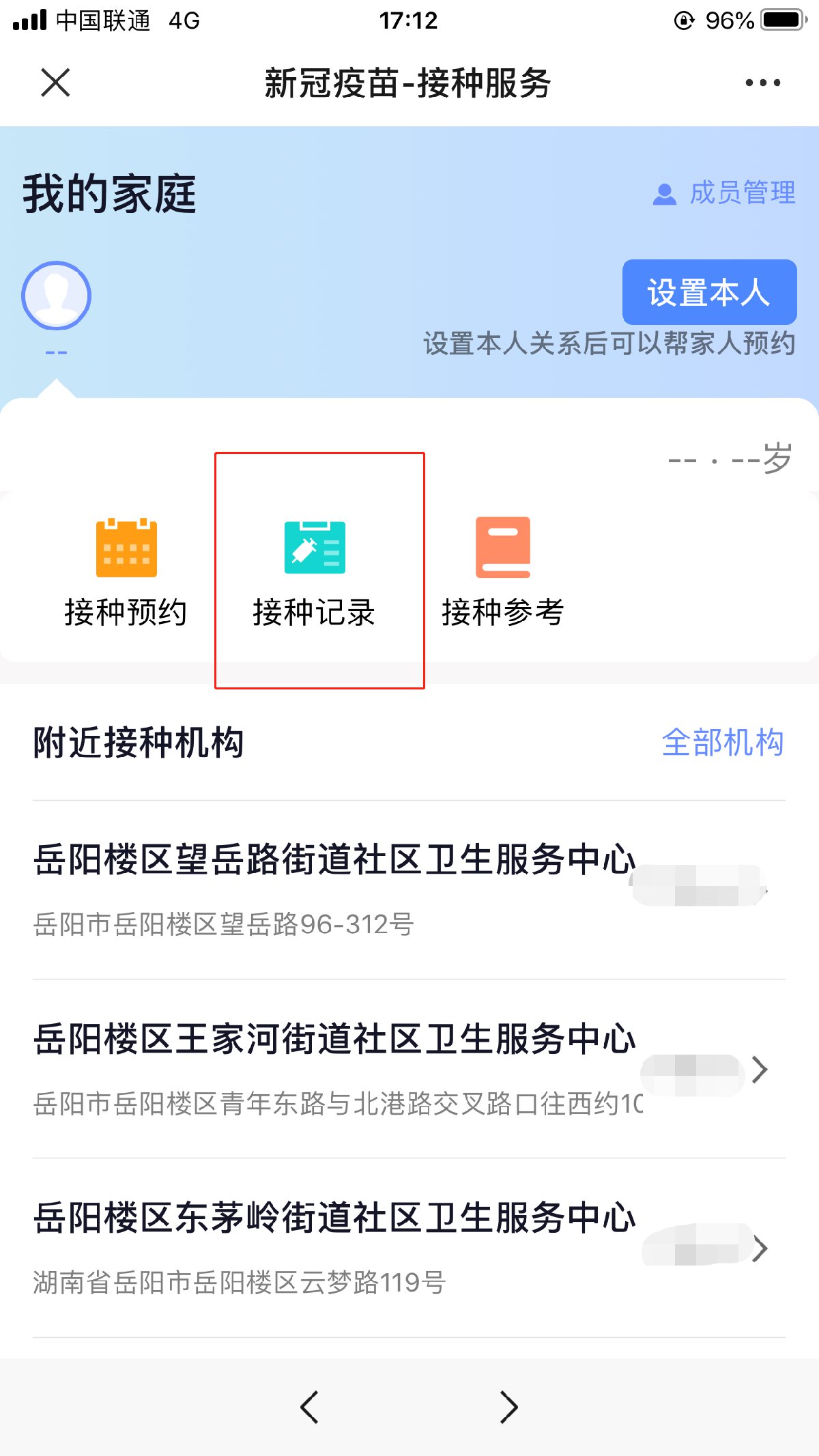Open 成员管理 member management
Screen dimensions: 819x1456
[725, 193]
